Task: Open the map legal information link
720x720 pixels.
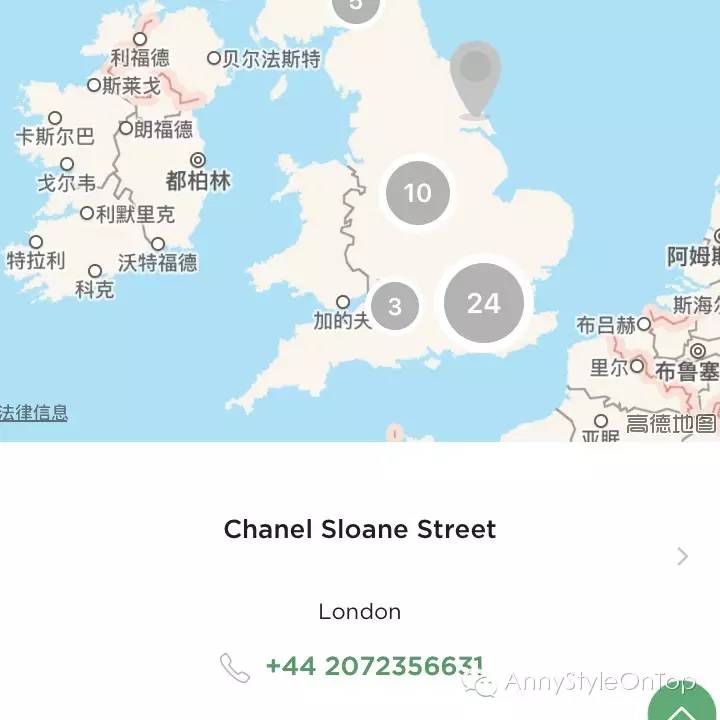Action: [x=33, y=412]
